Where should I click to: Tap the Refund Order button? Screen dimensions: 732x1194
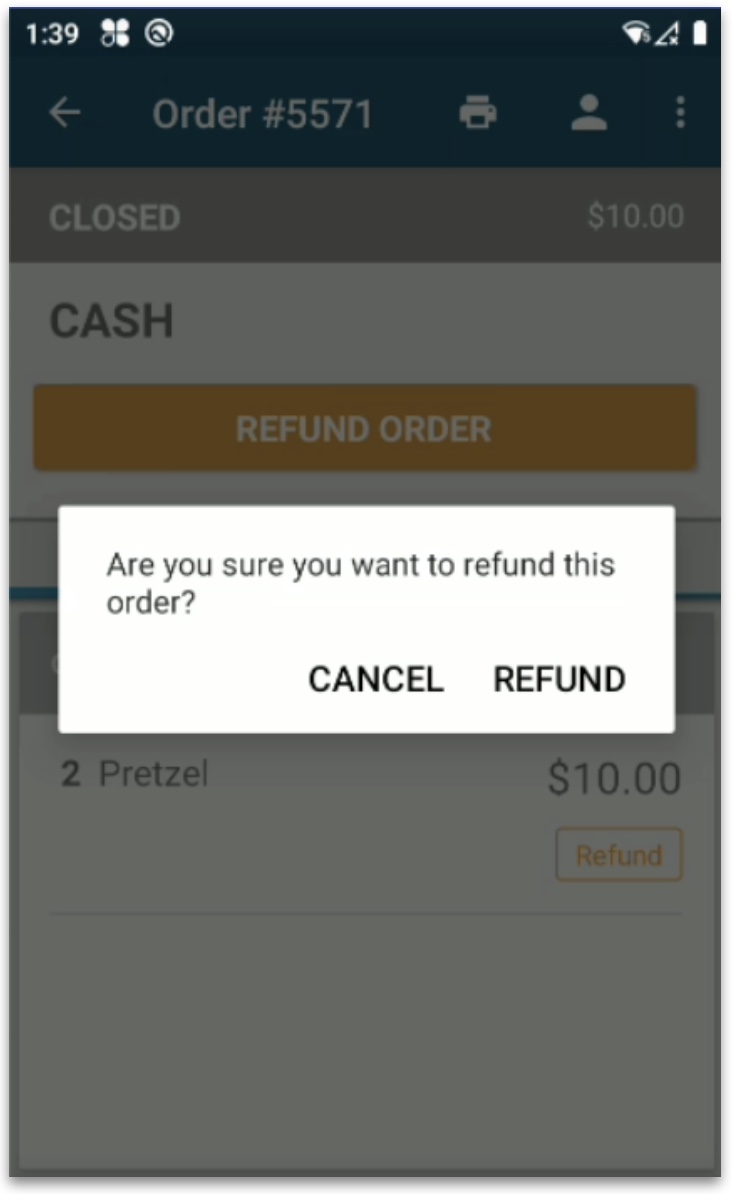click(x=364, y=429)
